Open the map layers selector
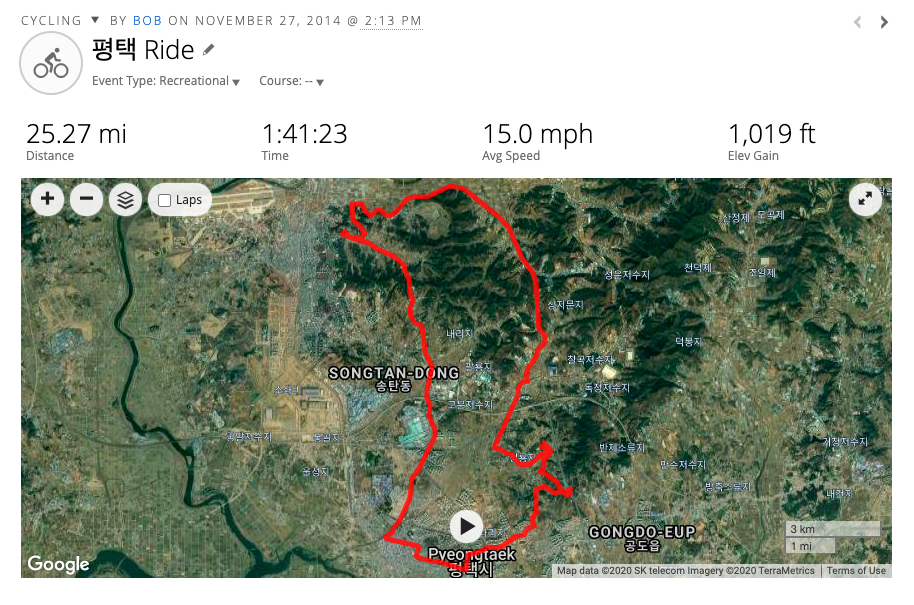 click(125, 199)
